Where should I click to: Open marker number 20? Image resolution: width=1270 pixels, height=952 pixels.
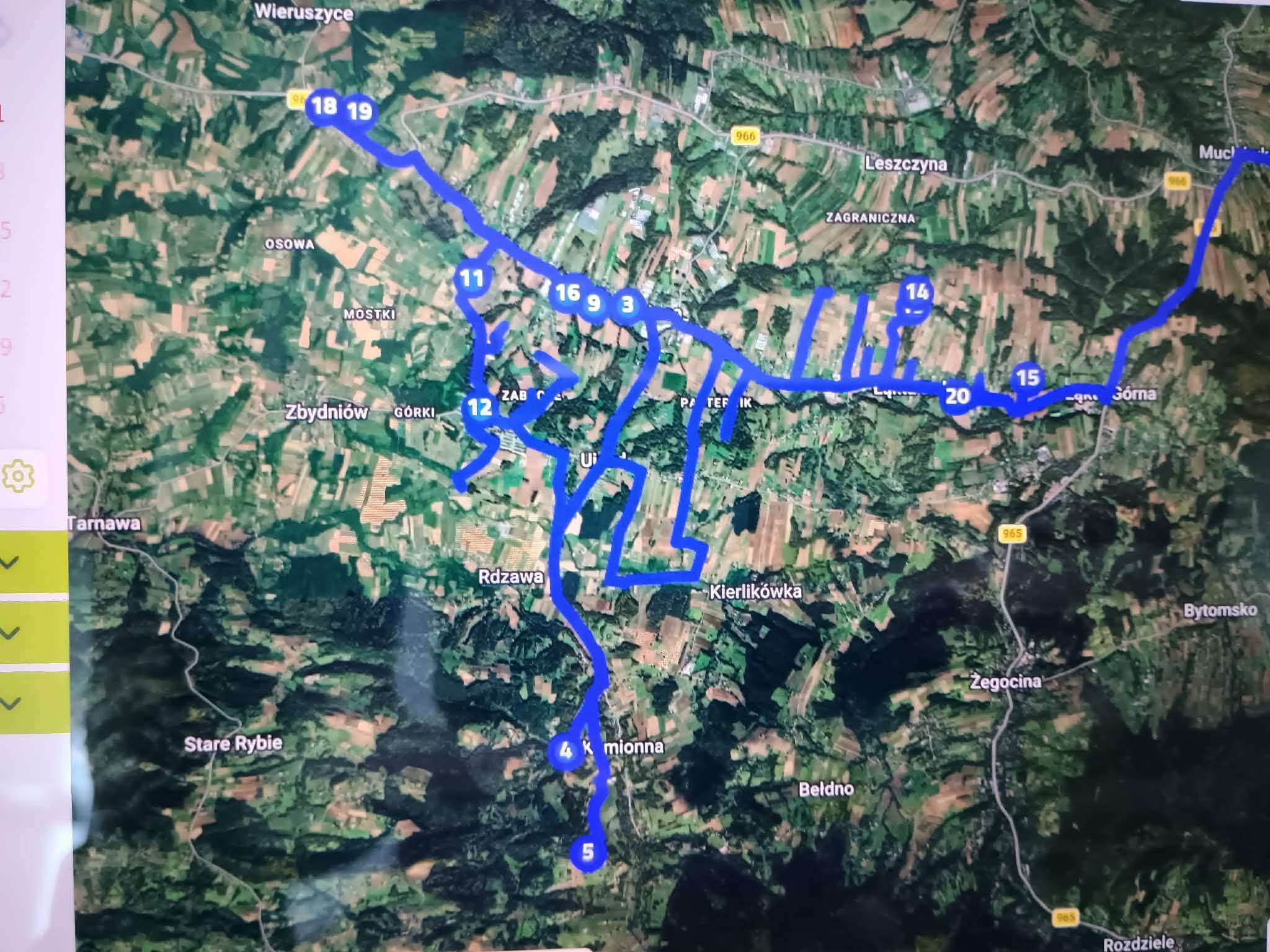click(x=957, y=395)
